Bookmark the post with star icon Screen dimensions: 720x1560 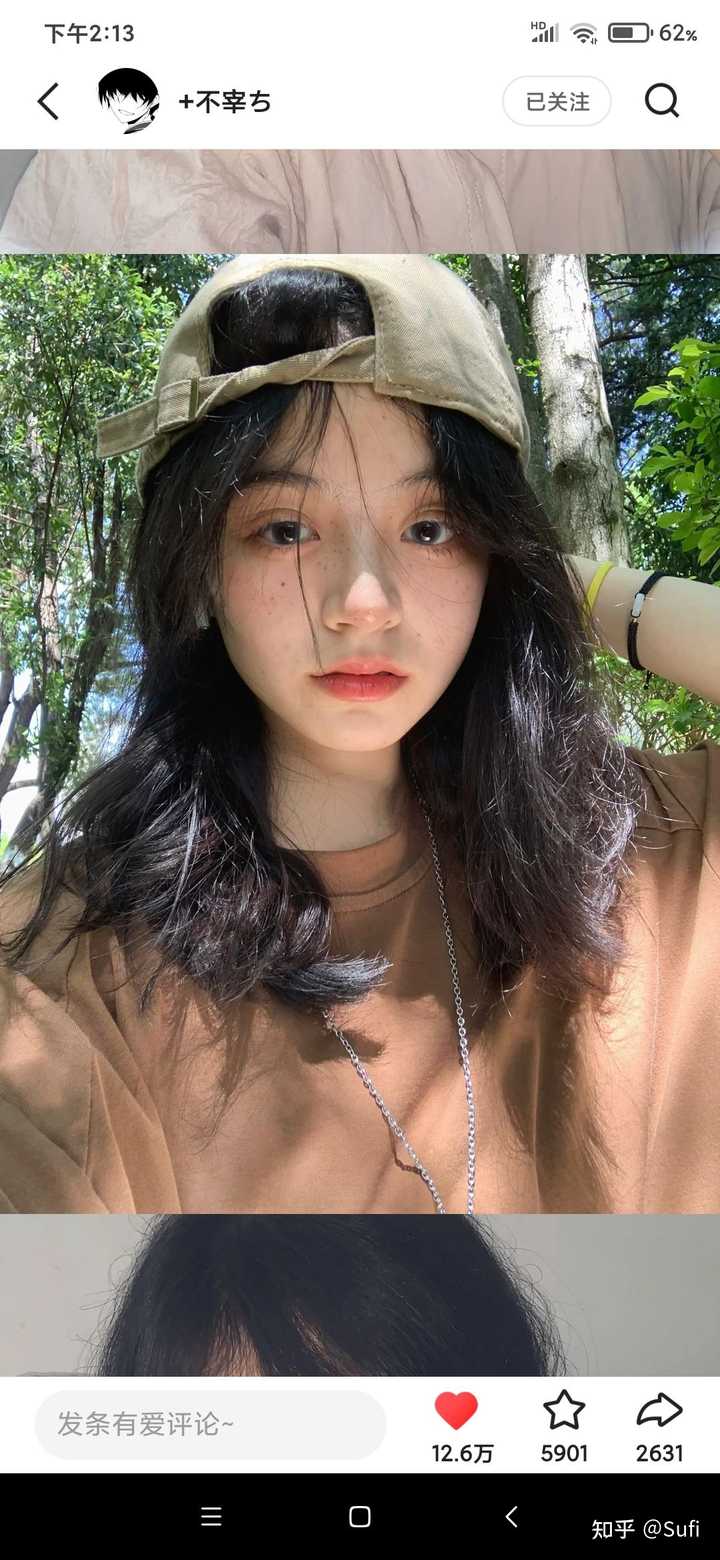564,1410
